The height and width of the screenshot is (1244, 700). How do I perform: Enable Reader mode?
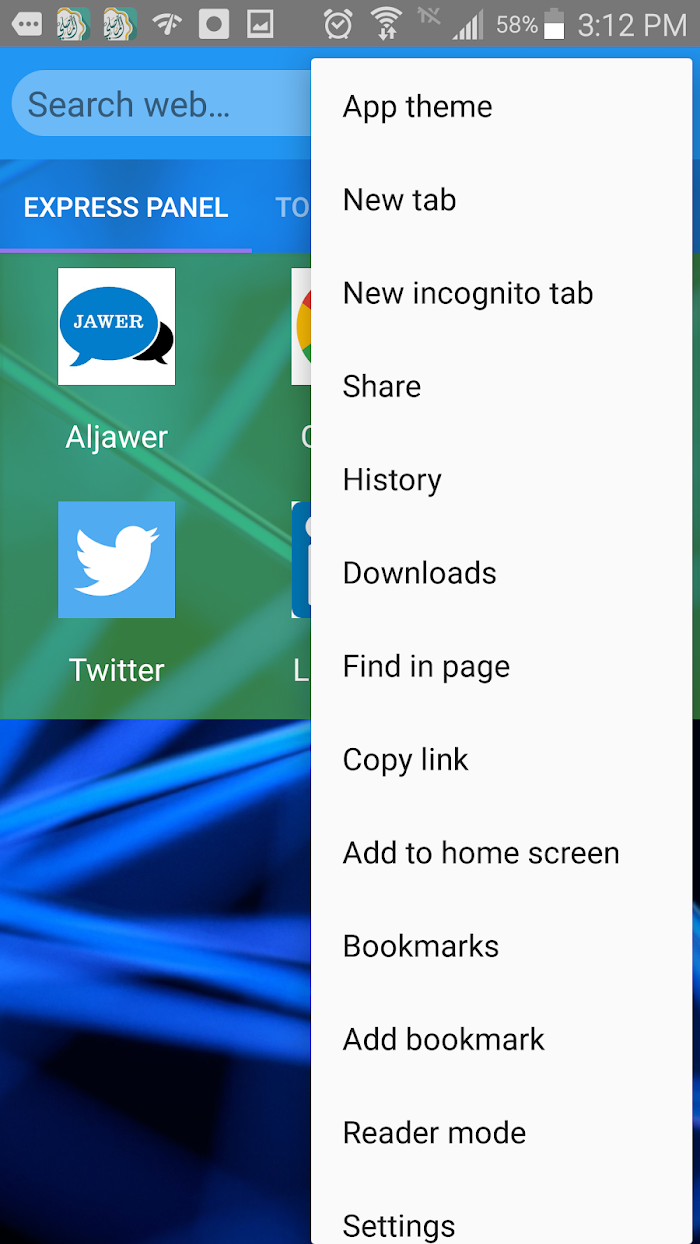(434, 1132)
